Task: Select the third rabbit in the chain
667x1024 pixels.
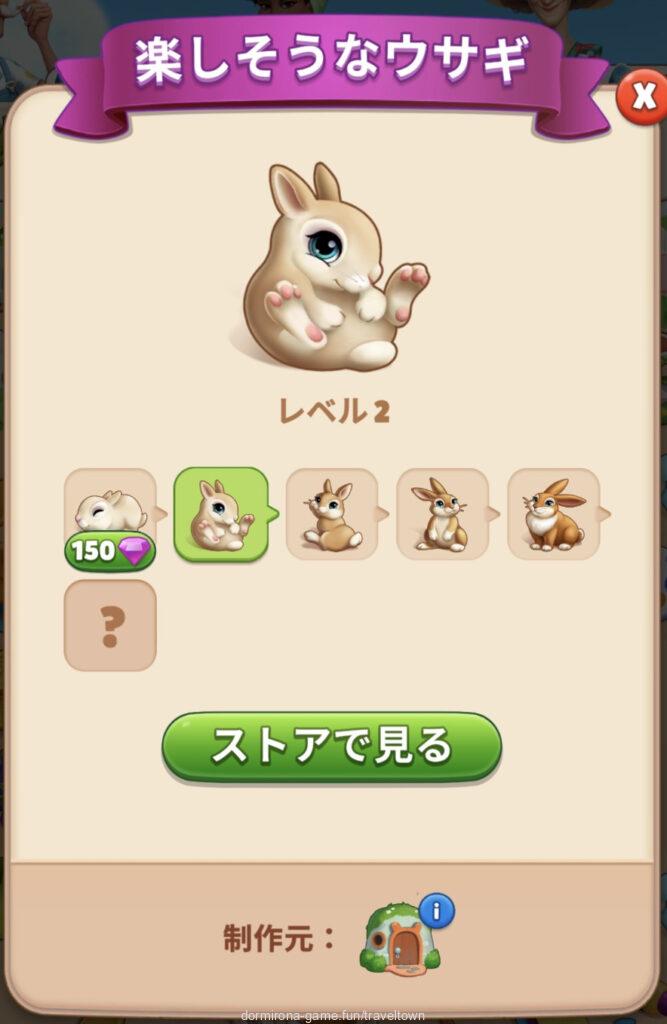Action: [332, 513]
